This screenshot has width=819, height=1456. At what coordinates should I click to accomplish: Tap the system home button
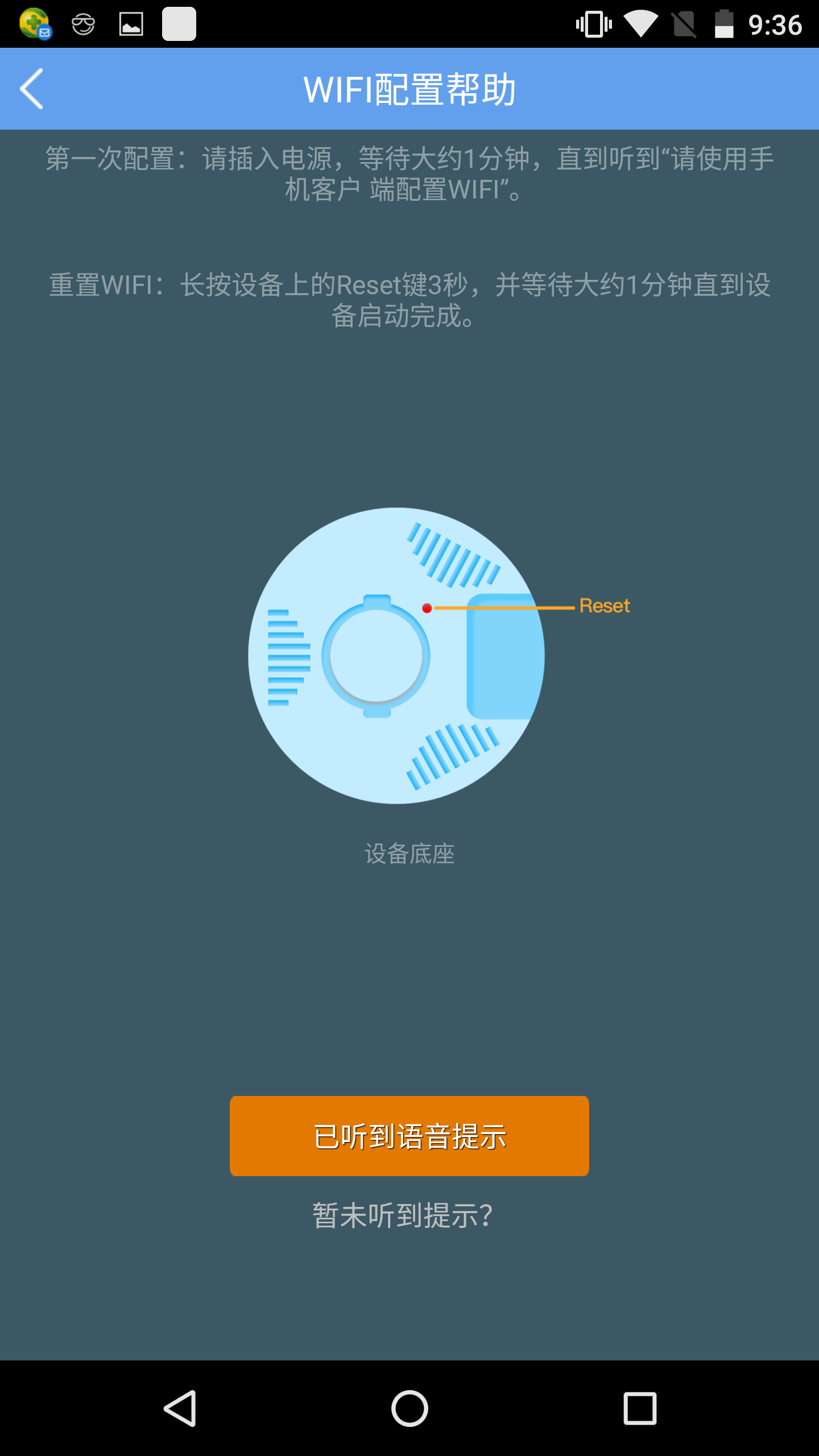(x=409, y=1408)
